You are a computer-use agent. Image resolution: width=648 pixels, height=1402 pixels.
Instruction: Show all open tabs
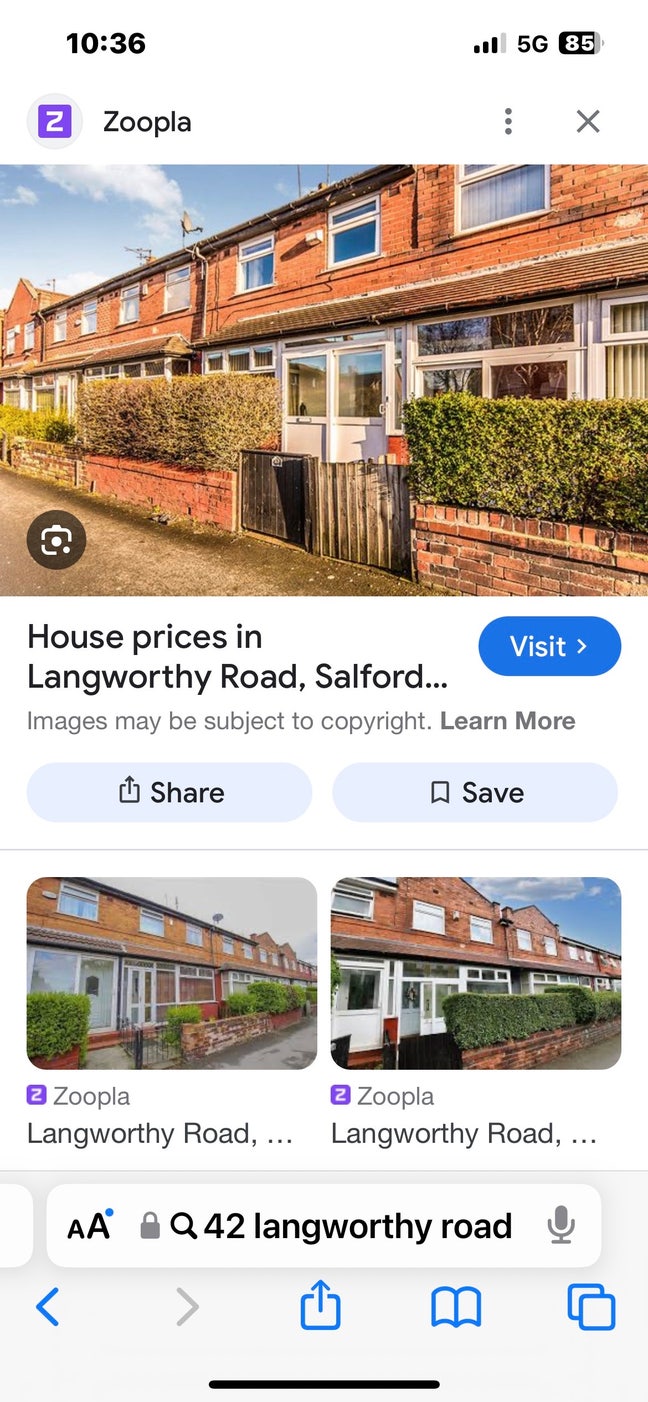click(591, 1307)
